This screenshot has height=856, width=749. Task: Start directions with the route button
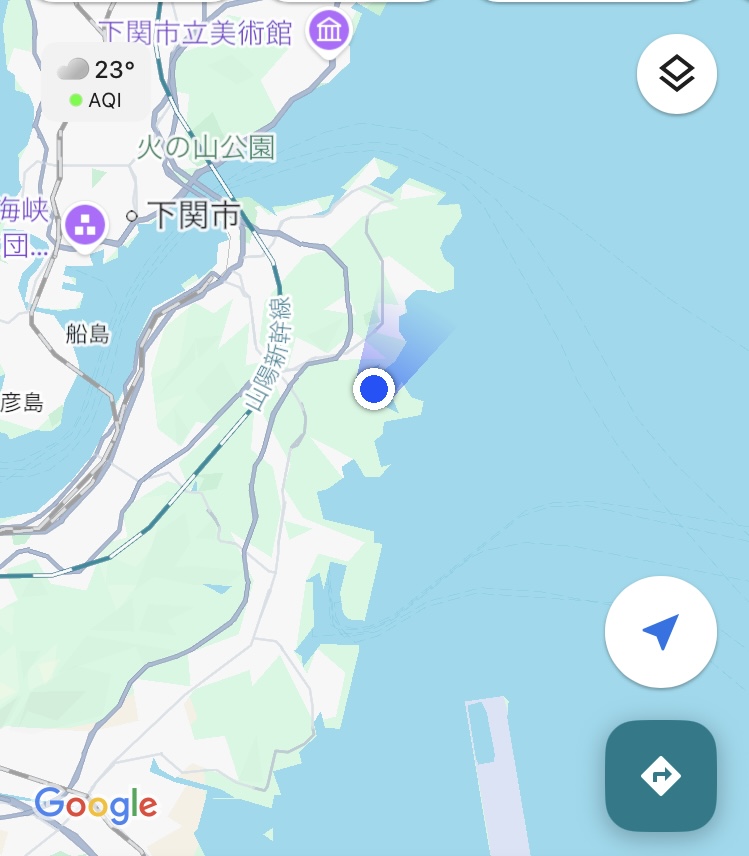point(660,775)
